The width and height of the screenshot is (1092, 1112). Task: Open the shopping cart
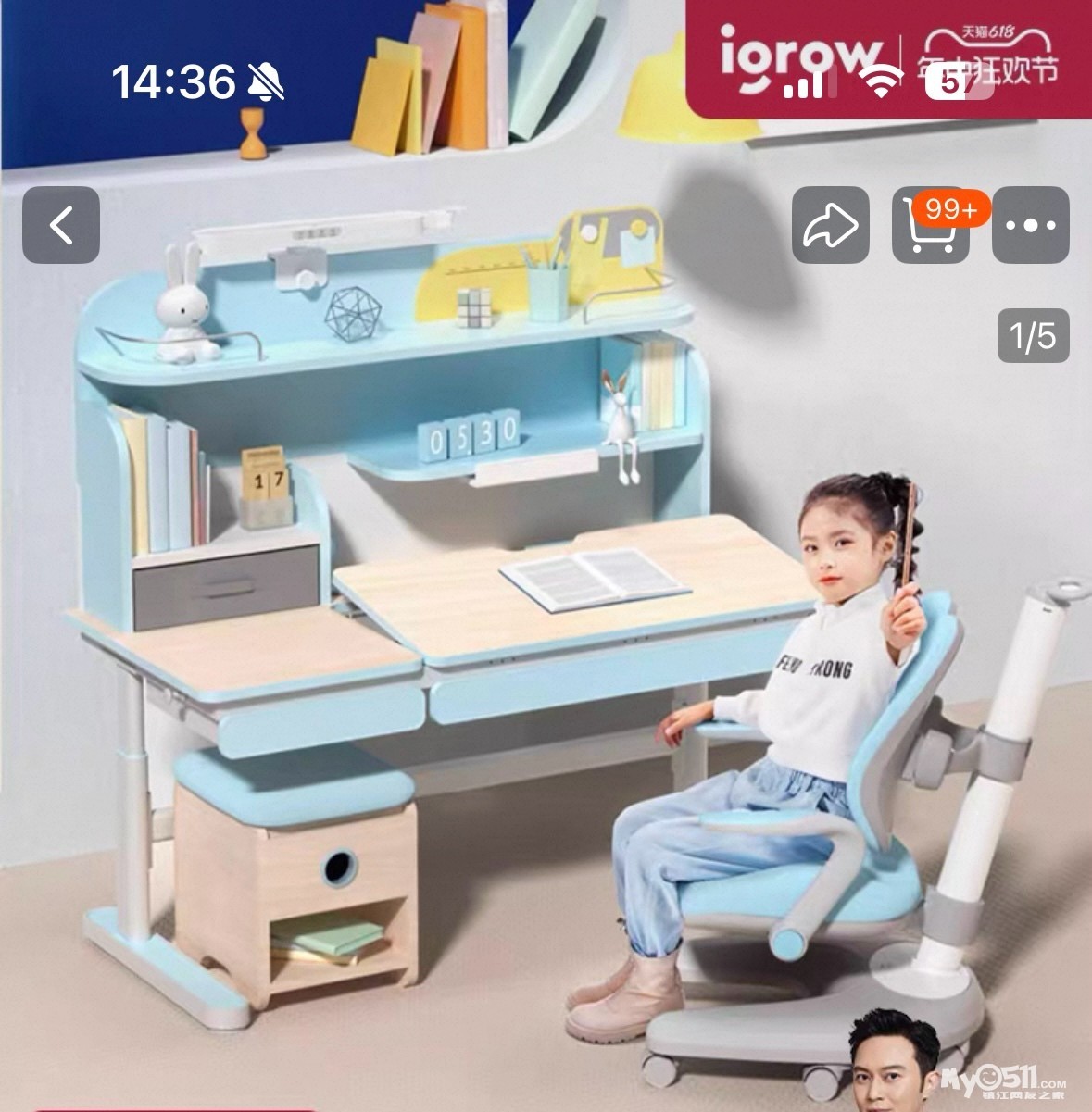pyautogui.click(x=930, y=227)
